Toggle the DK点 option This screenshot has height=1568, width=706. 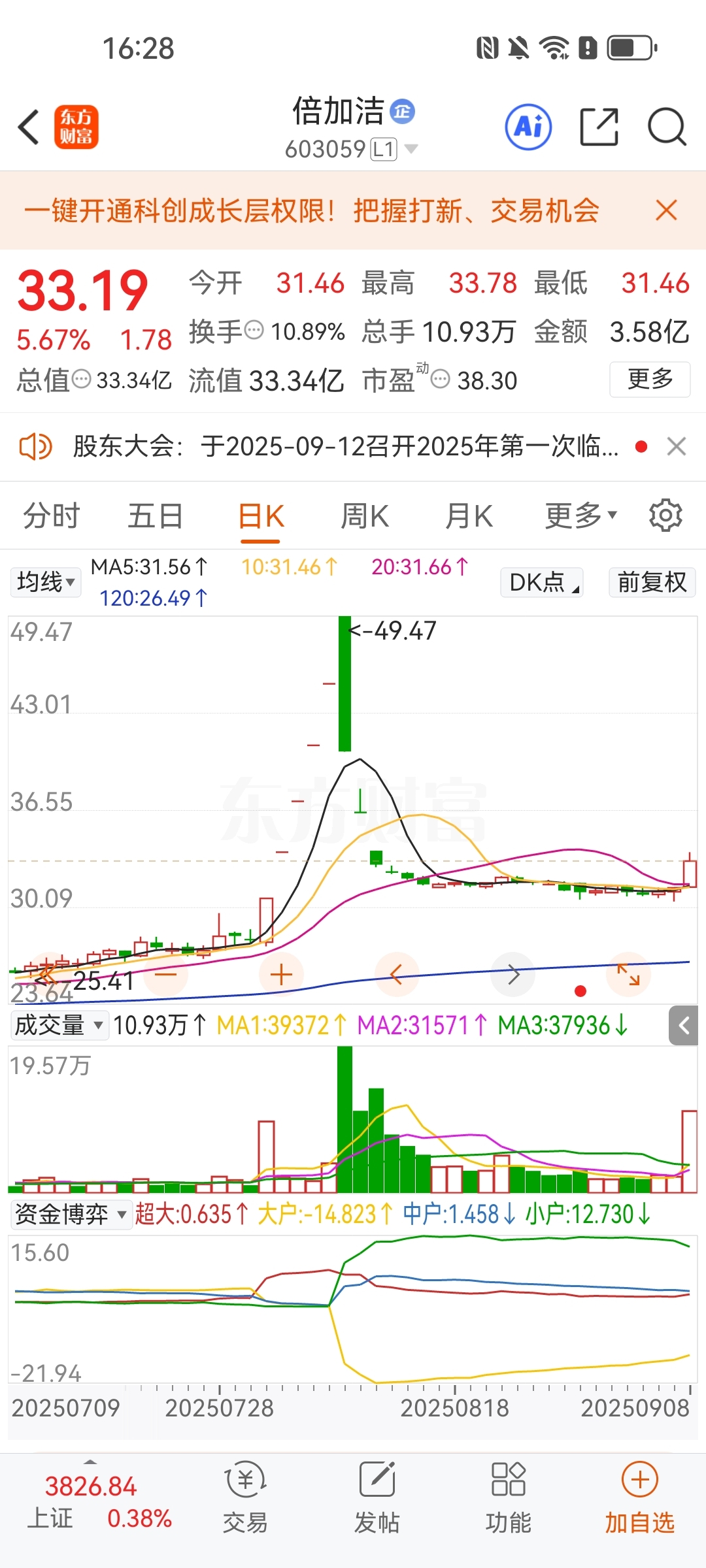click(x=542, y=581)
